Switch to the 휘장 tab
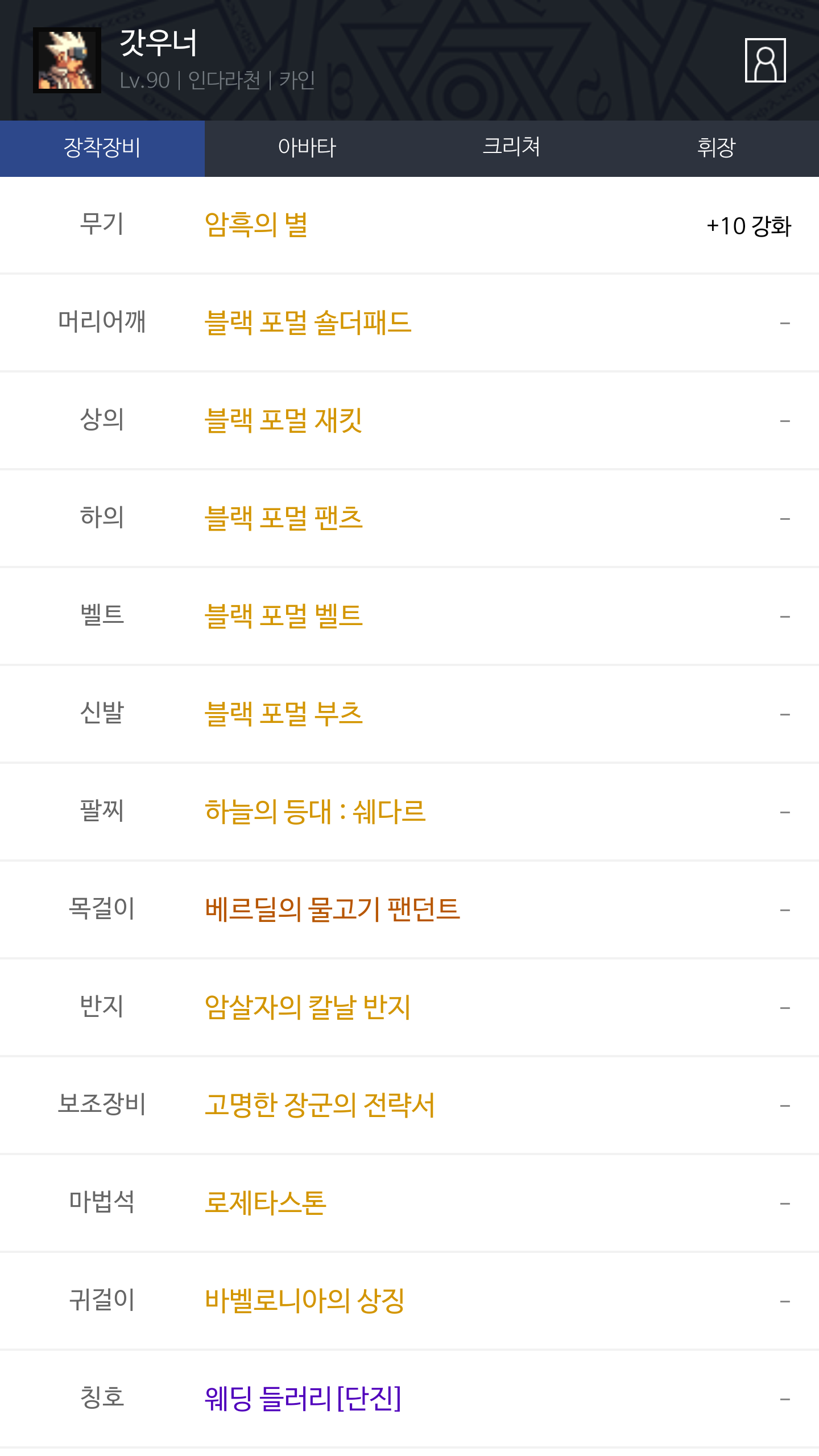The image size is (819, 1456). [x=716, y=148]
